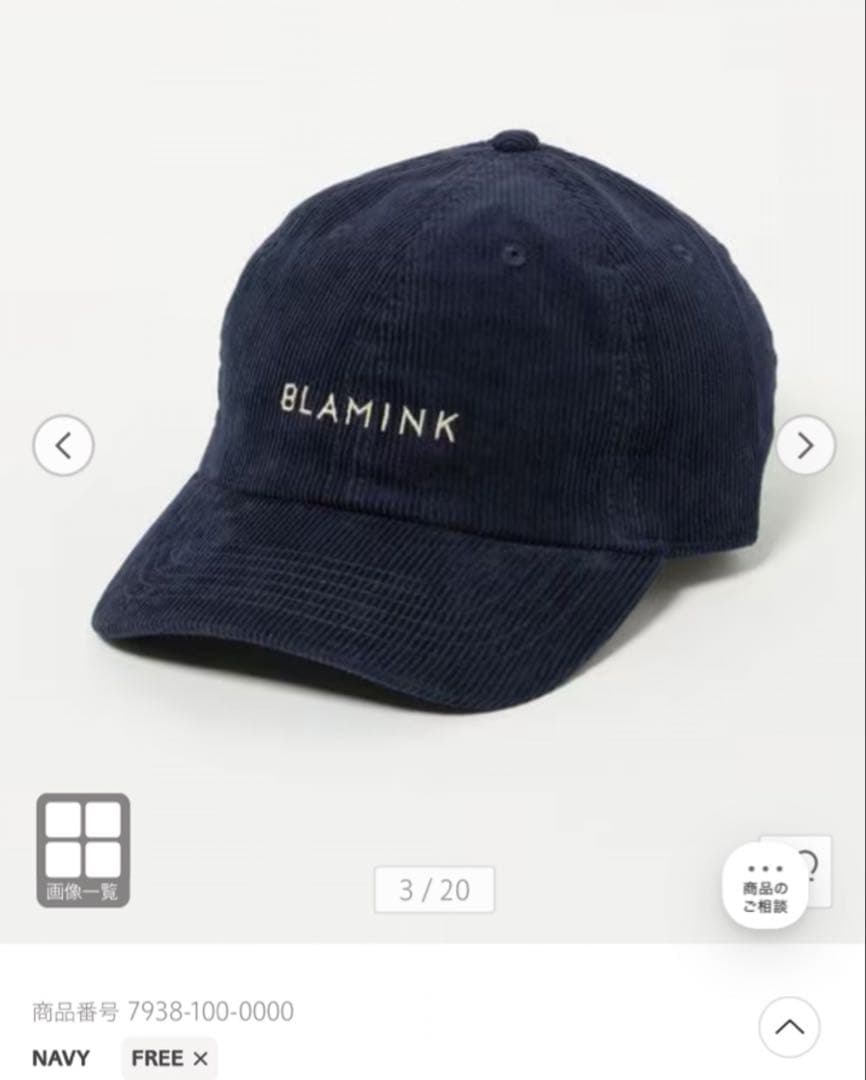The width and height of the screenshot is (866, 1080).
Task: Click the 3 / 20 image counter
Action: tap(434, 889)
